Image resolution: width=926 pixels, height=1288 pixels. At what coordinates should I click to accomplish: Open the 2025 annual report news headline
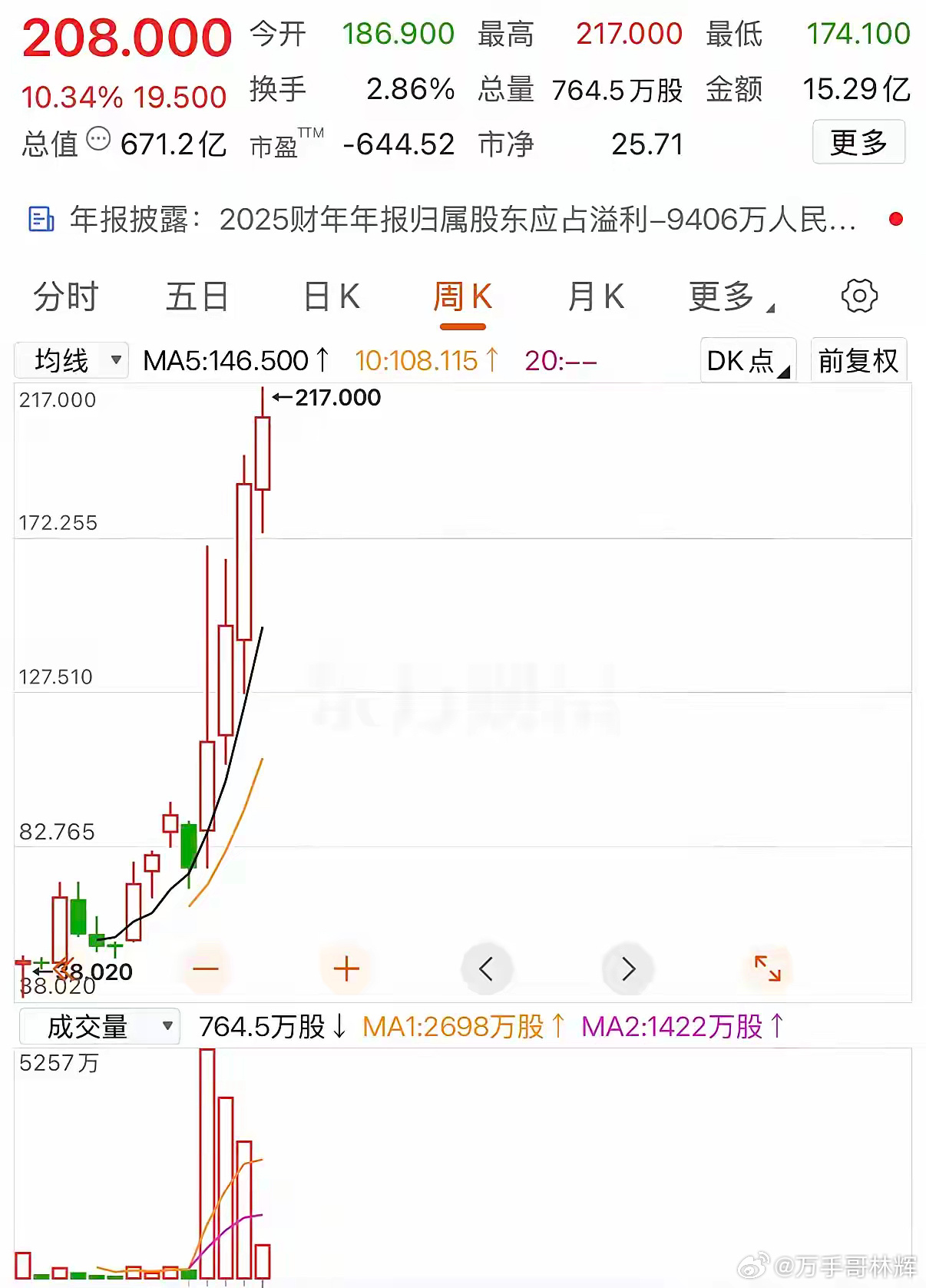(x=461, y=220)
